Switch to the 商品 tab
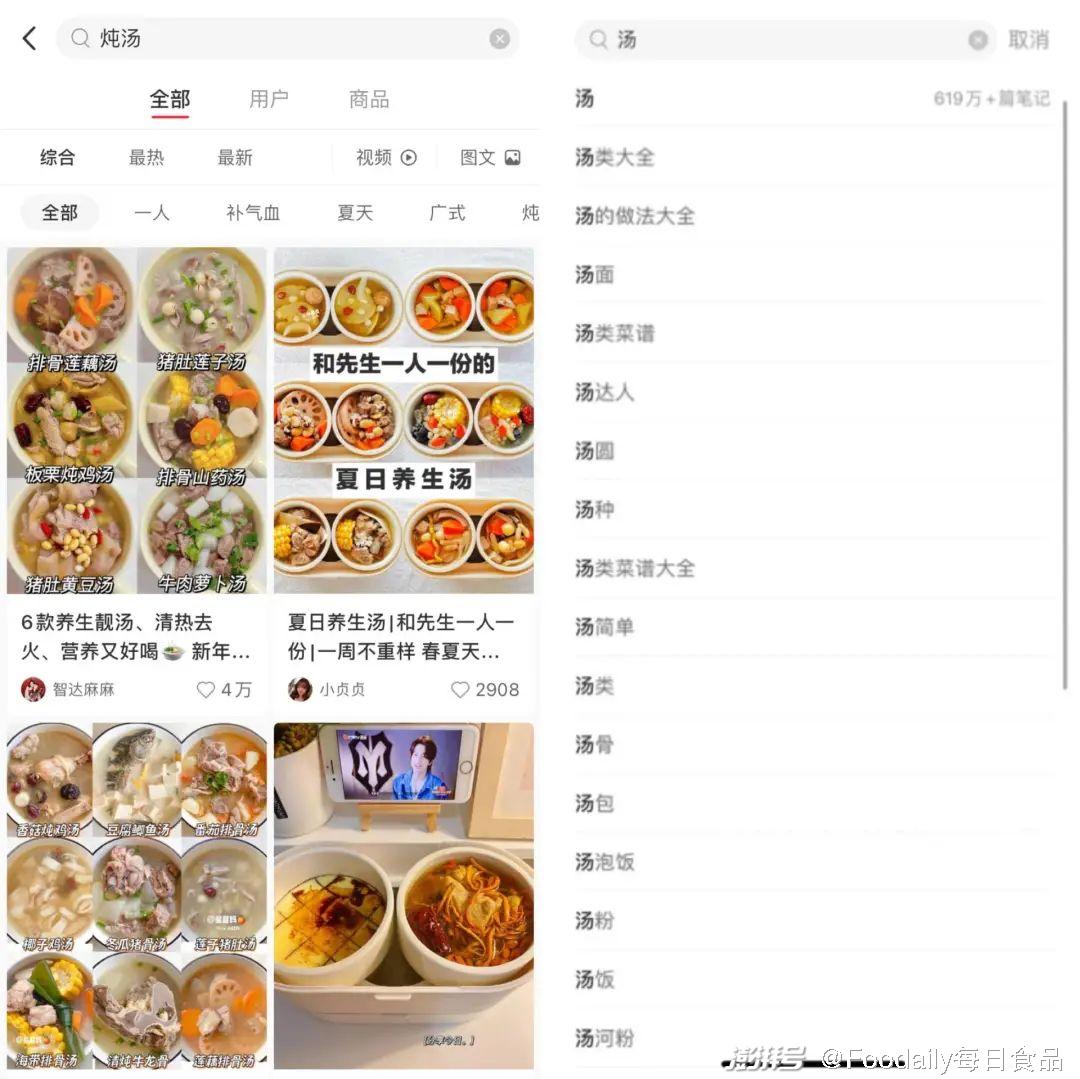1080x1079 pixels. (368, 99)
